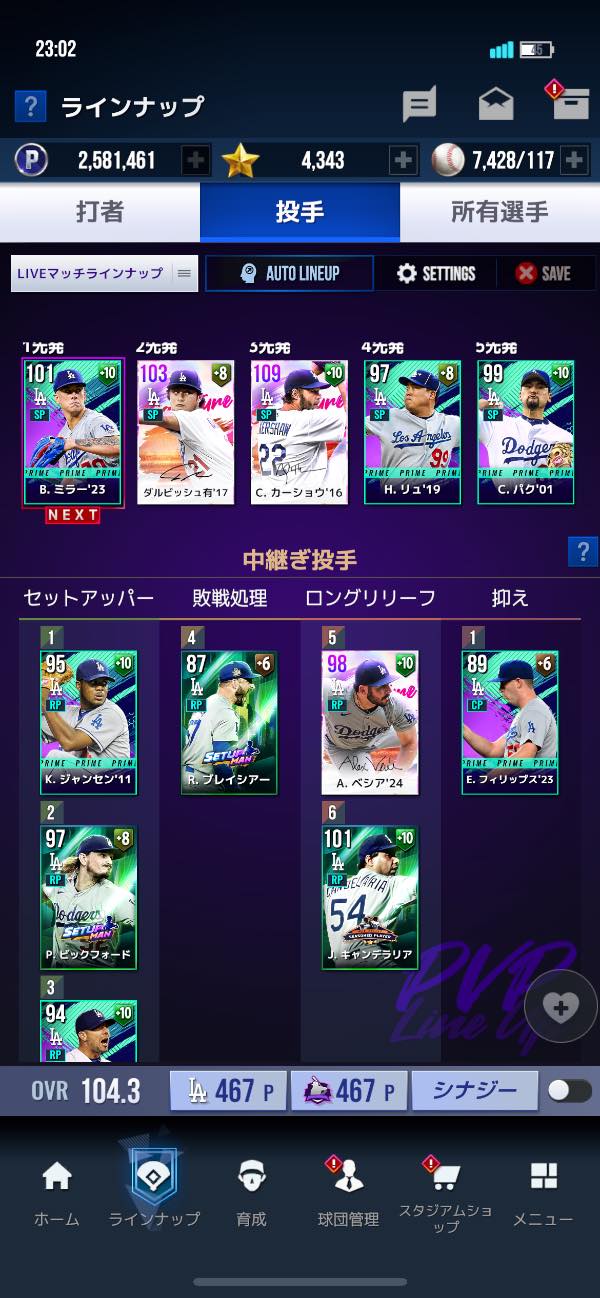Viewport: 600px width, 1298px height.
Task: Switch to the 所有選手 tab
Action: click(x=500, y=212)
